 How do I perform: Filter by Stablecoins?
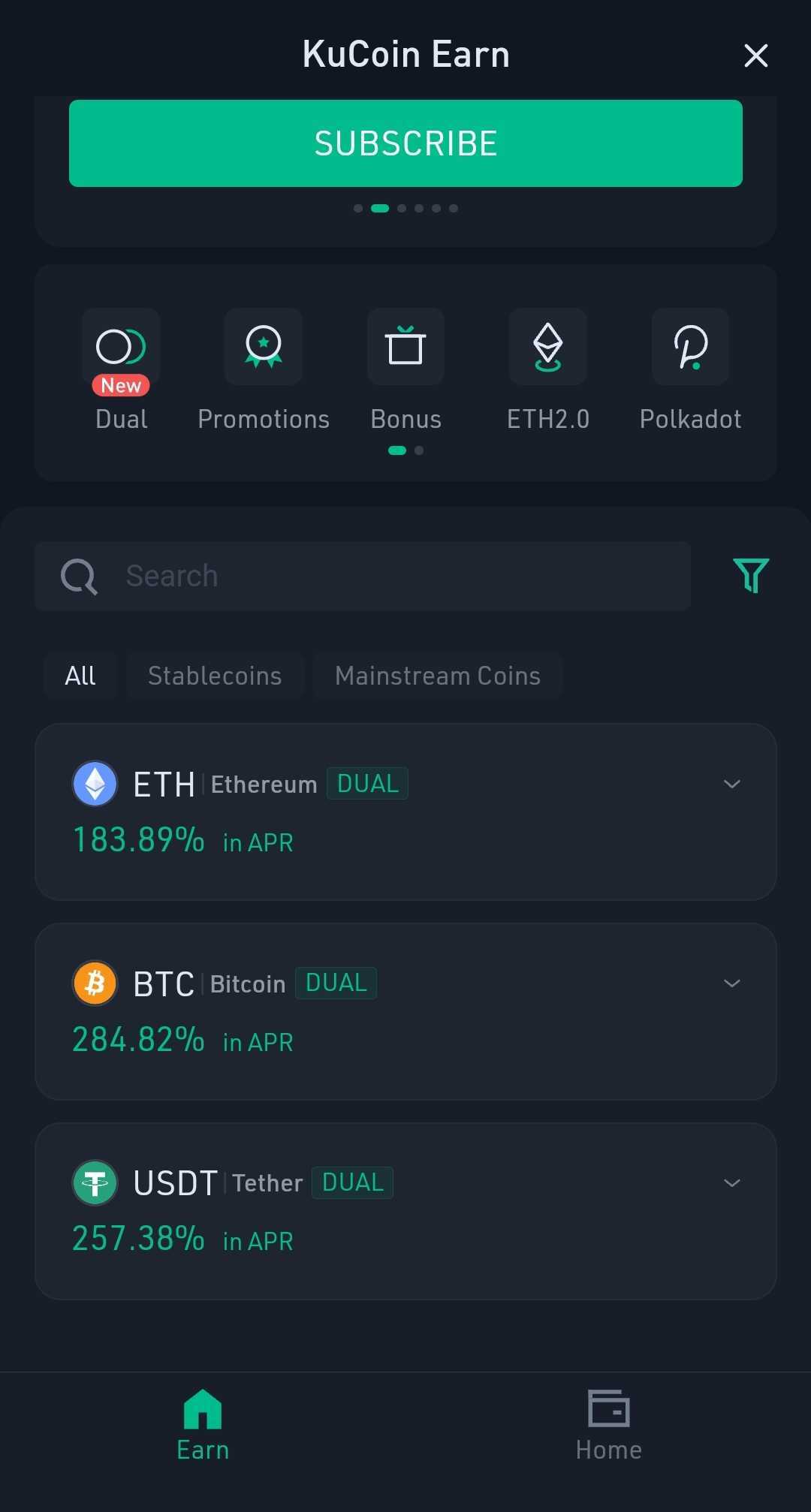(x=215, y=676)
